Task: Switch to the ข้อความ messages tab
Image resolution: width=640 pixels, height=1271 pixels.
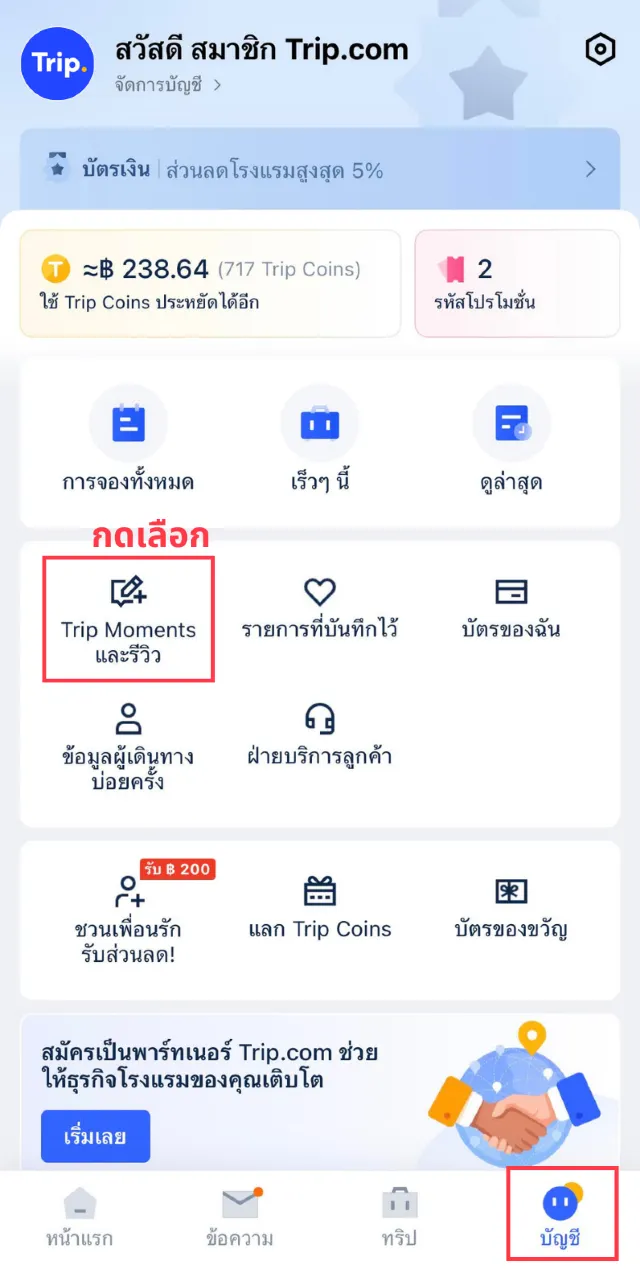Action: click(240, 1217)
